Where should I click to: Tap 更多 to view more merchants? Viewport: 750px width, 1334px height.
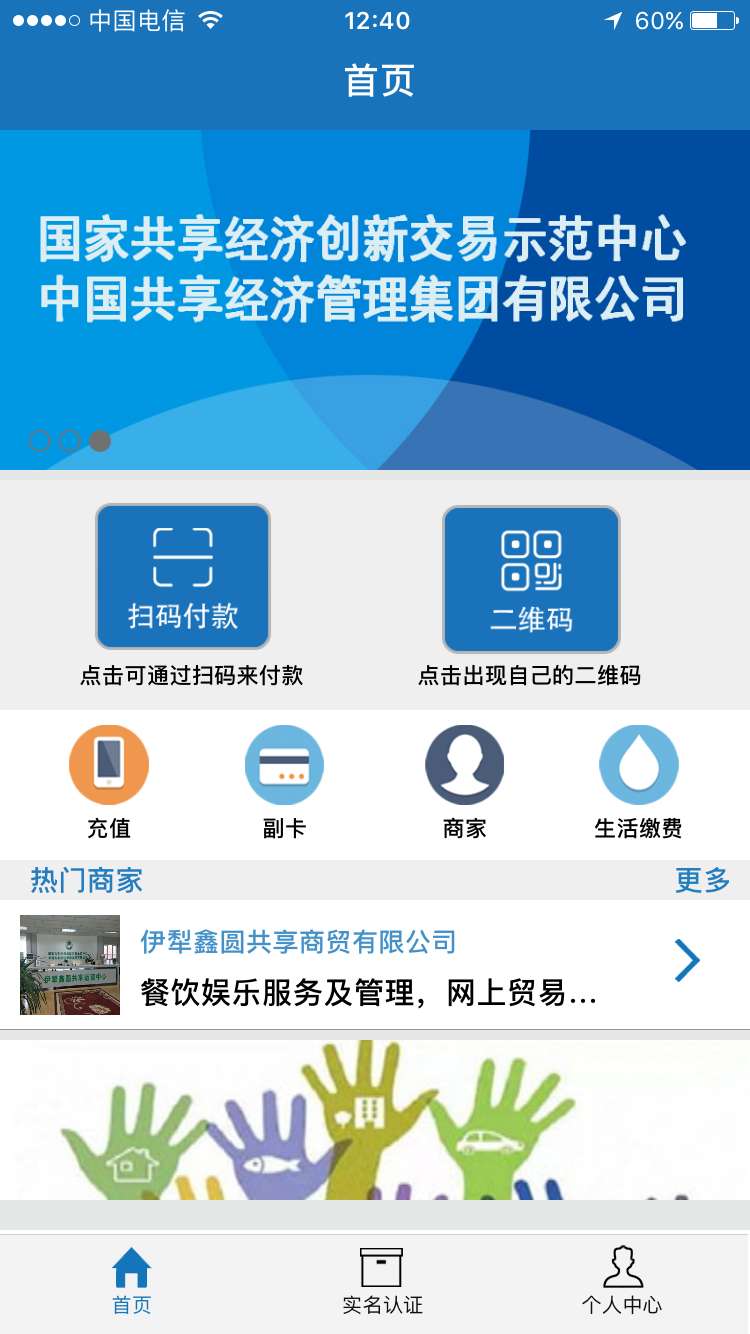(702, 881)
